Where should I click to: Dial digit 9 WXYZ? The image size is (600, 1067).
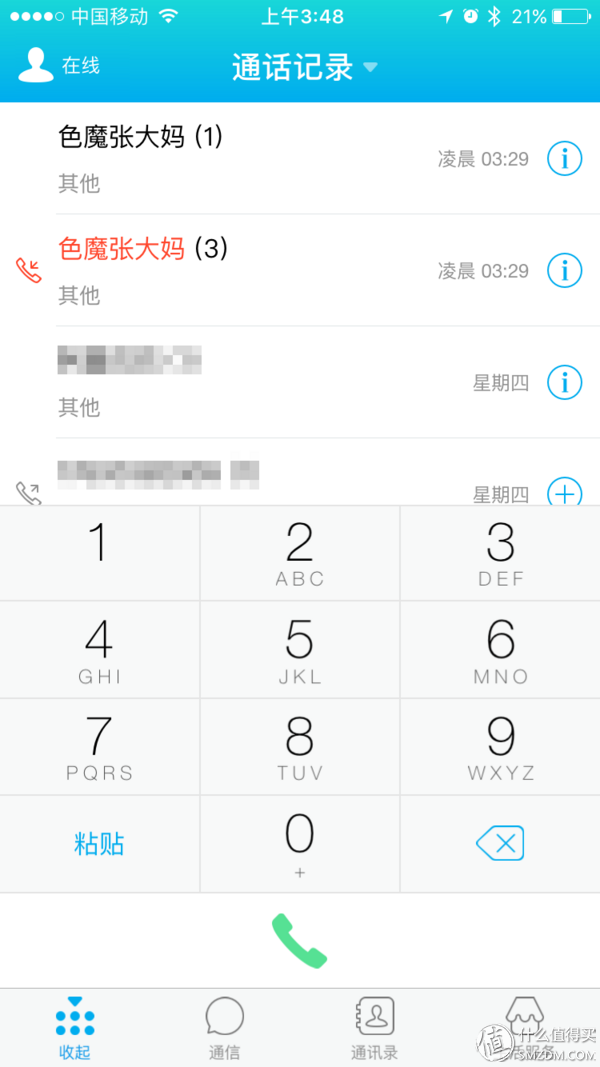click(501, 746)
